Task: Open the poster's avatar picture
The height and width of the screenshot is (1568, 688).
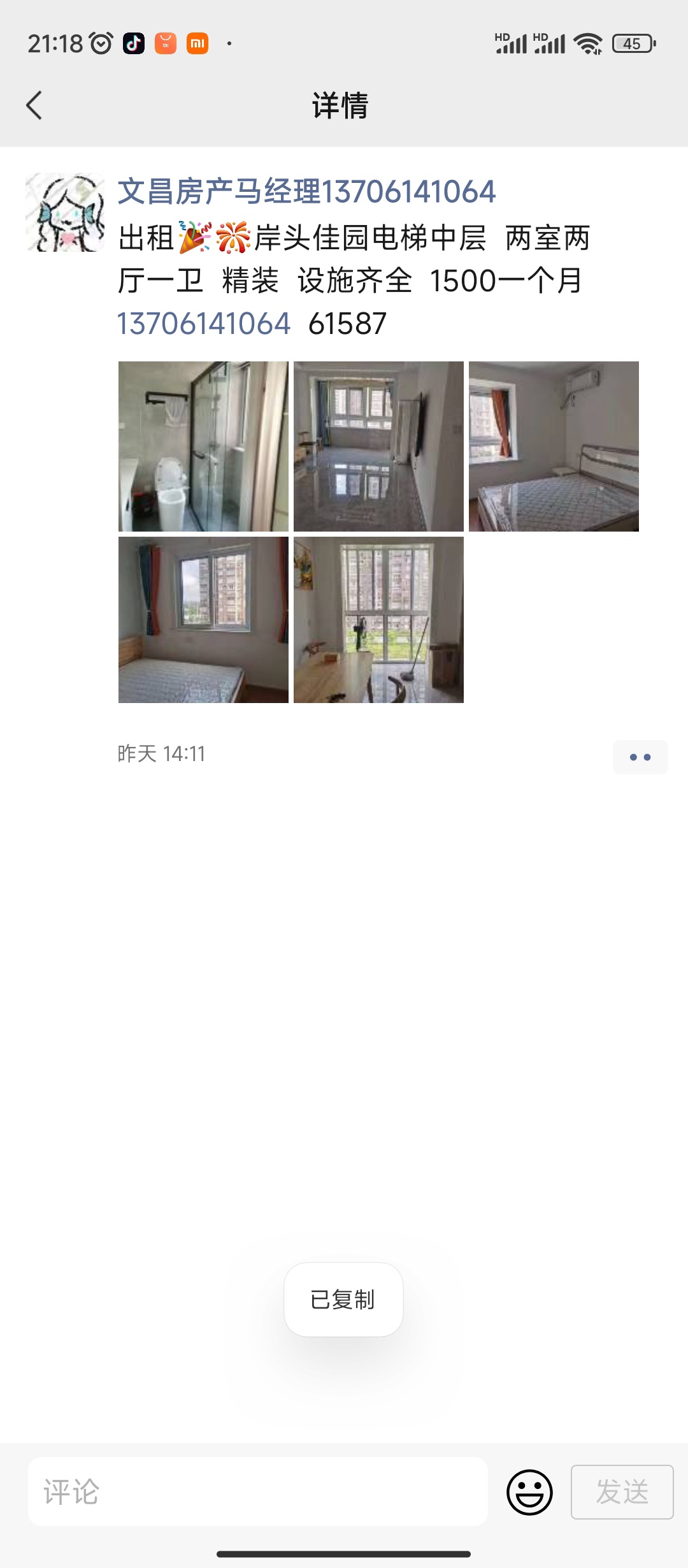Action: [x=65, y=212]
